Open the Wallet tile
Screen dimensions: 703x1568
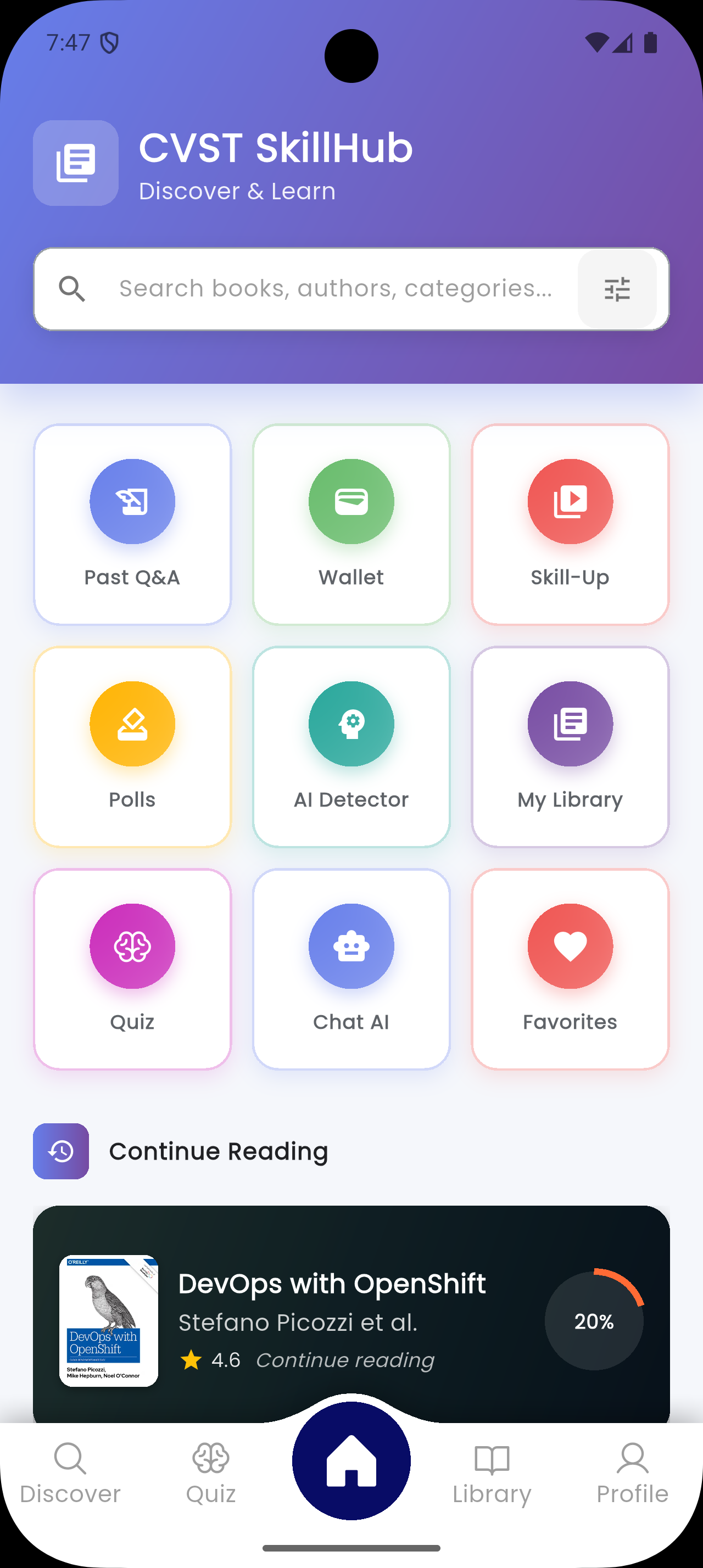pyautogui.click(x=351, y=524)
